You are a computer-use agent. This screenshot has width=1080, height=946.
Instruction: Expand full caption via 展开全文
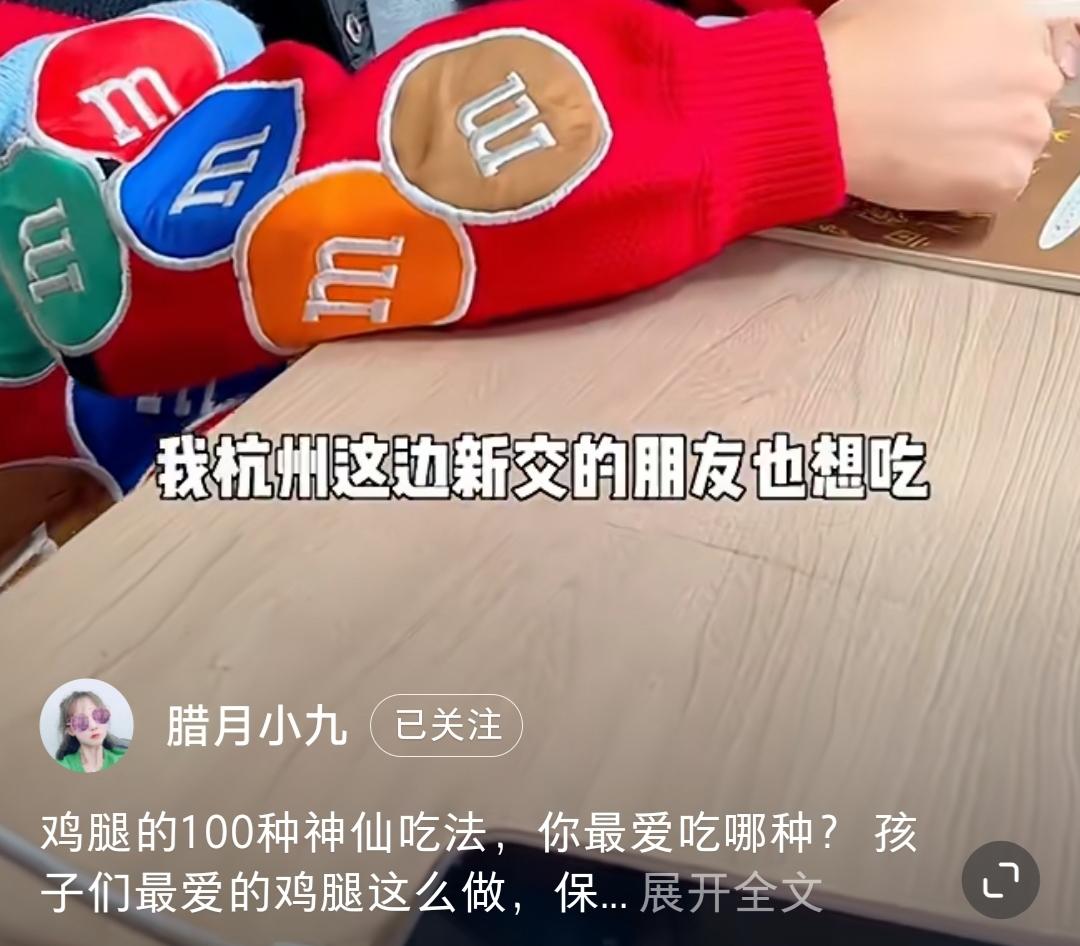coord(731,894)
